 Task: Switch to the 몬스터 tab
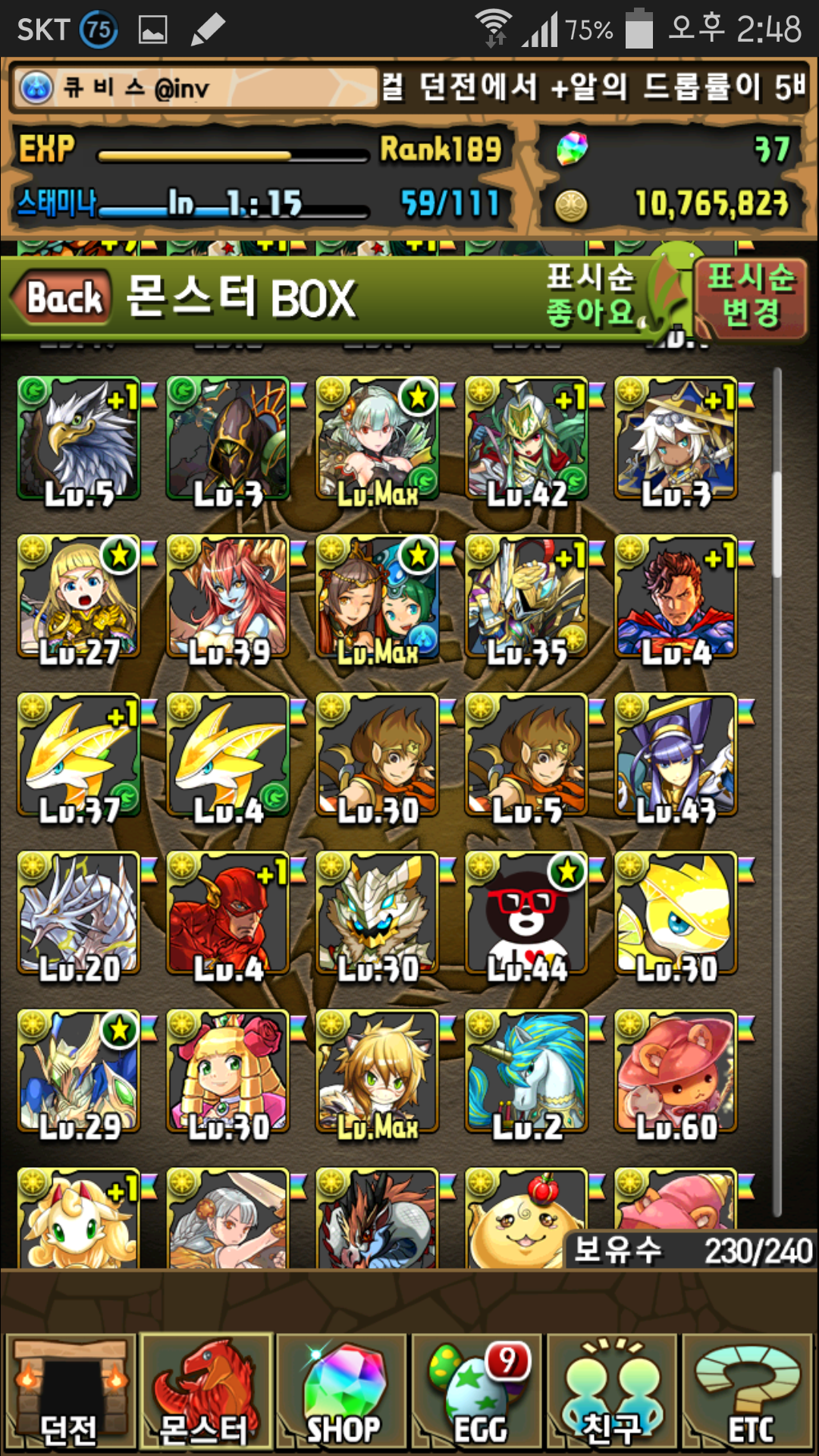coord(206,1393)
